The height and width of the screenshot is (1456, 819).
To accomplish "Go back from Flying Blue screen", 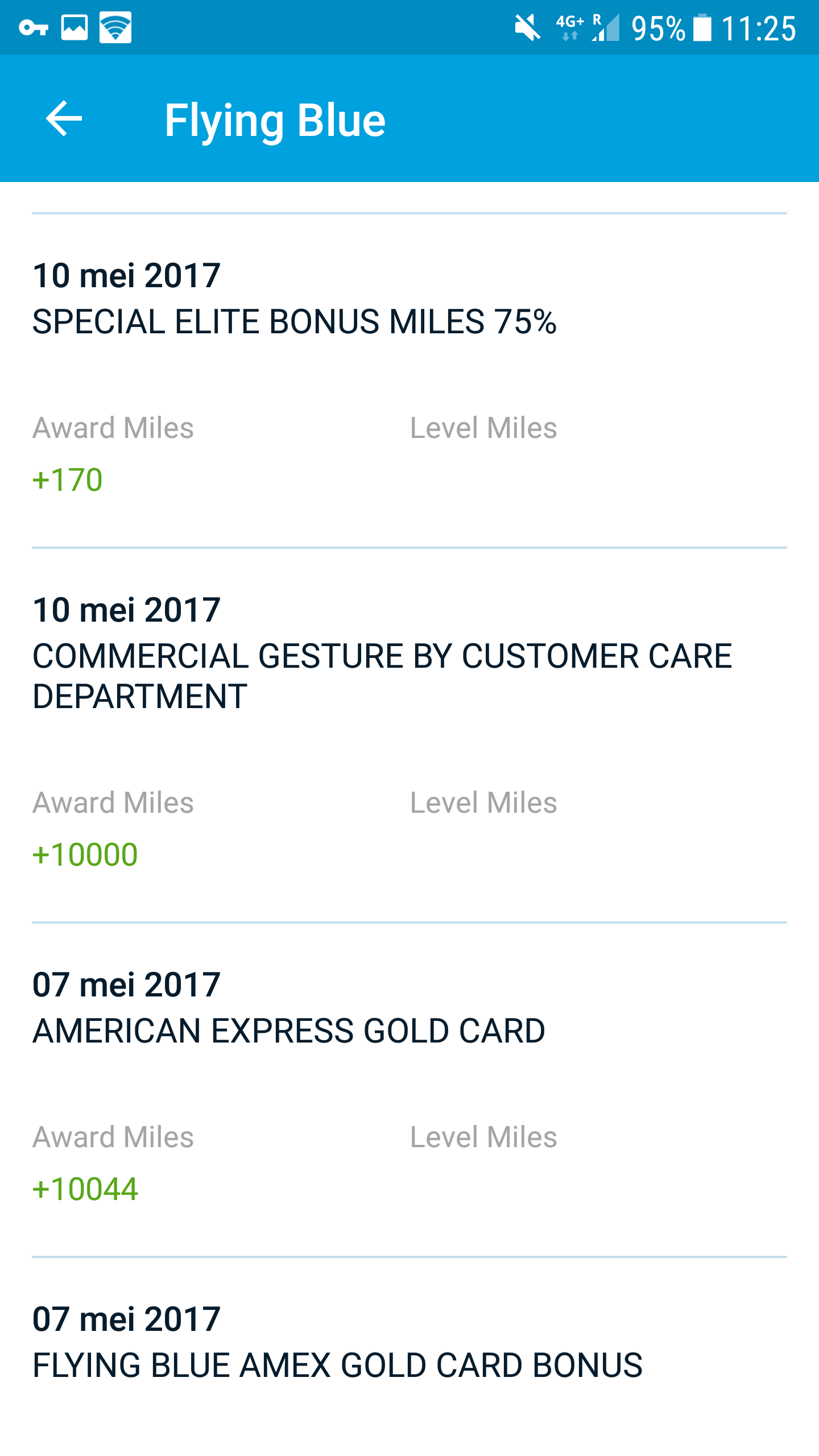I will tap(64, 118).
